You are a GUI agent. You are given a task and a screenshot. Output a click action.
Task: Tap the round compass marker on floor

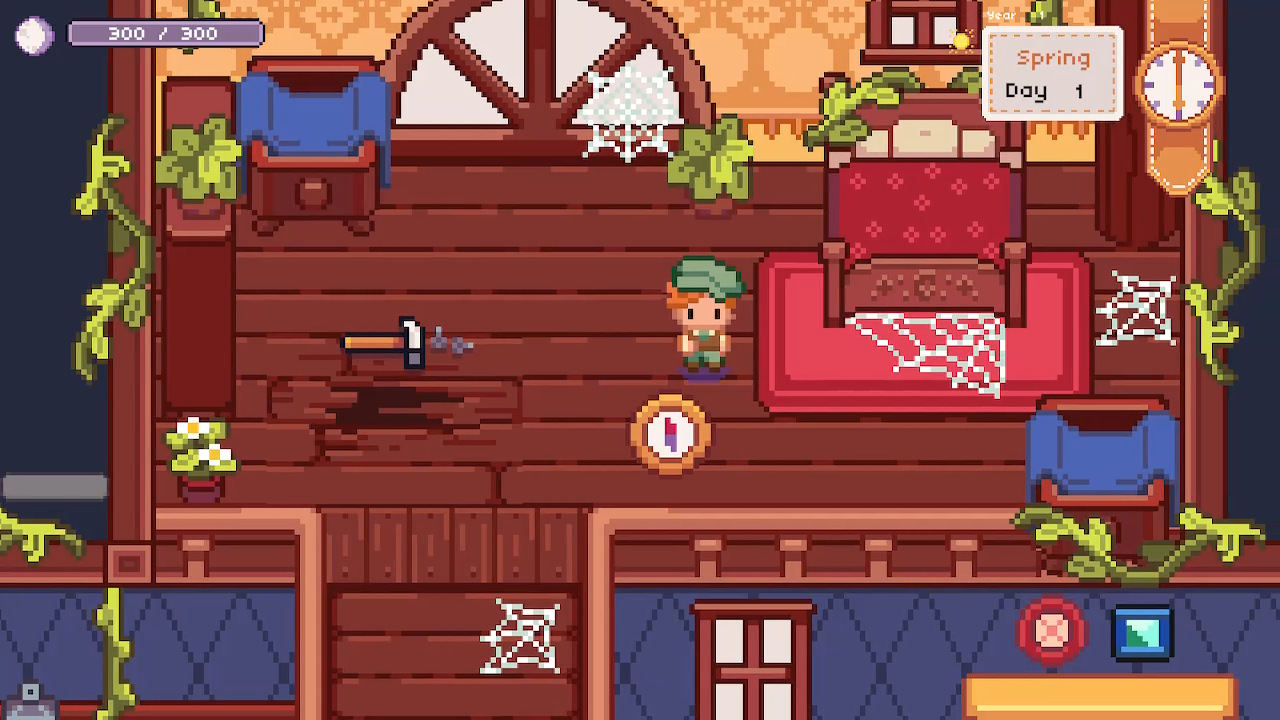tap(670, 432)
